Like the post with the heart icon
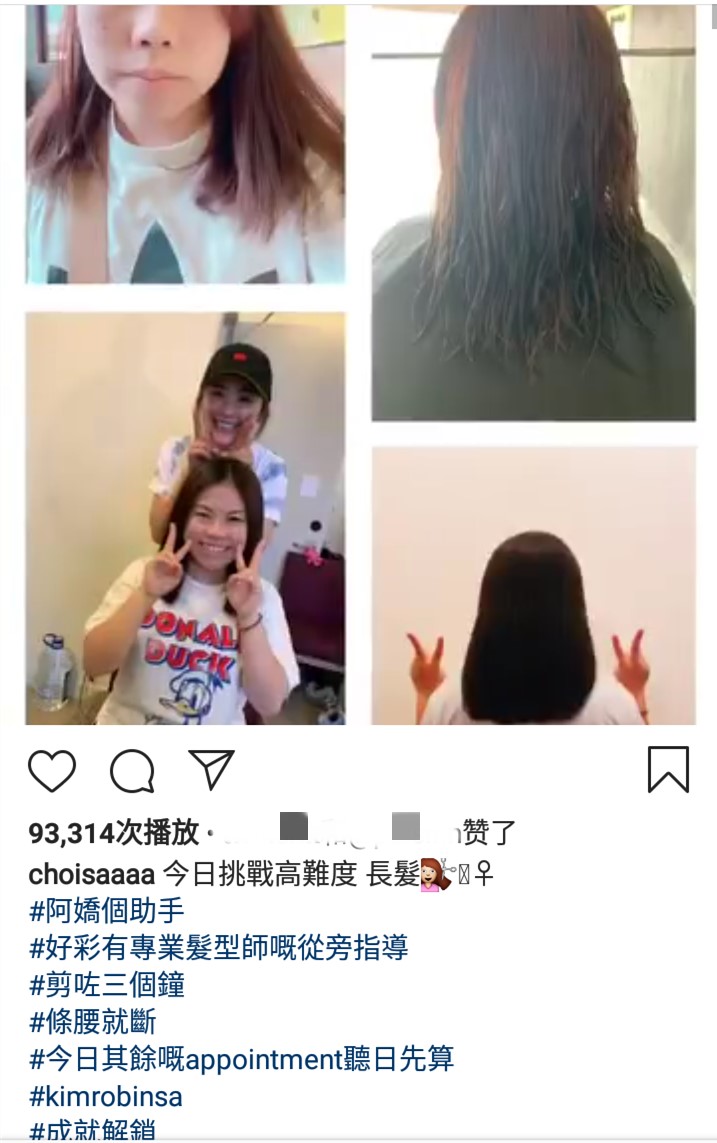This screenshot has width=717, height=1143. coord(52,771)
